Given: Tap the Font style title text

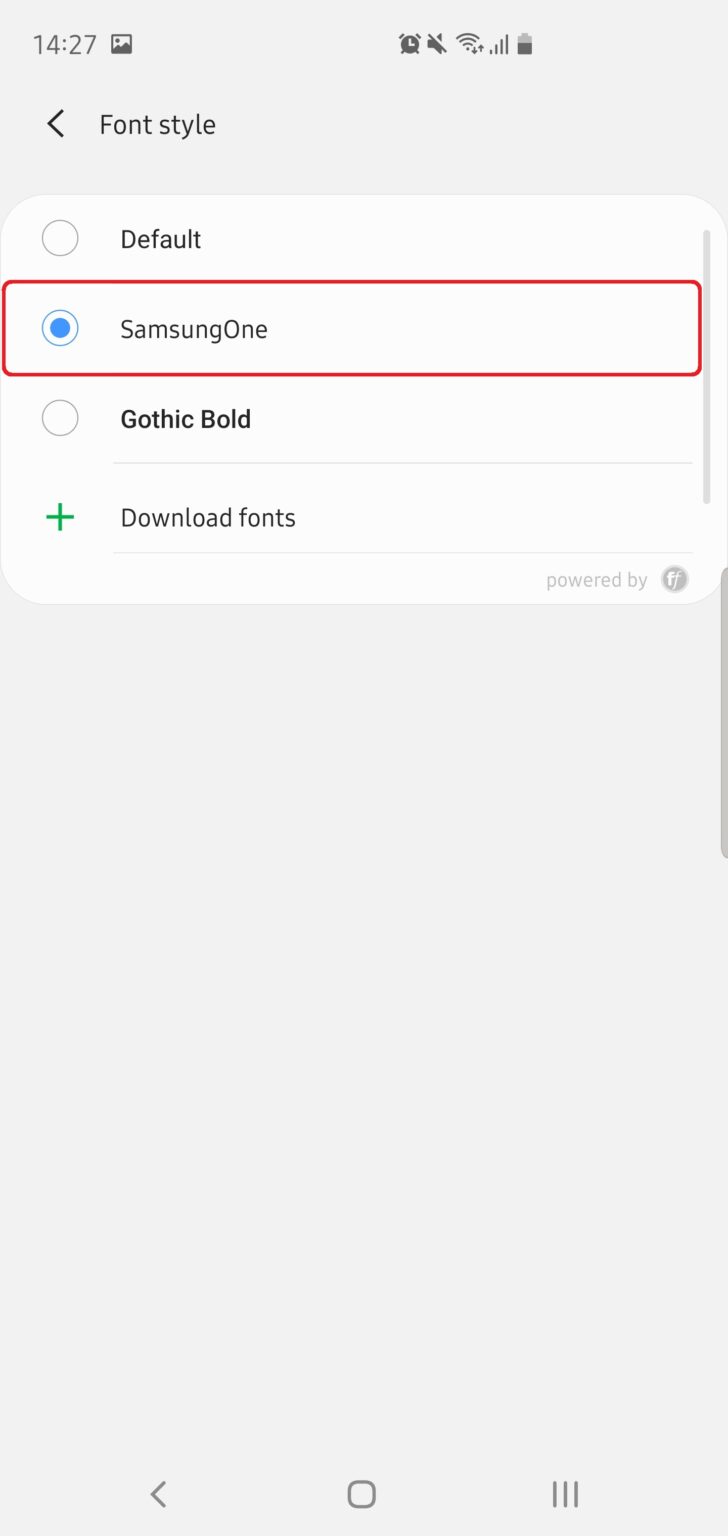Looking at the screenshot, I should (157, 124).
